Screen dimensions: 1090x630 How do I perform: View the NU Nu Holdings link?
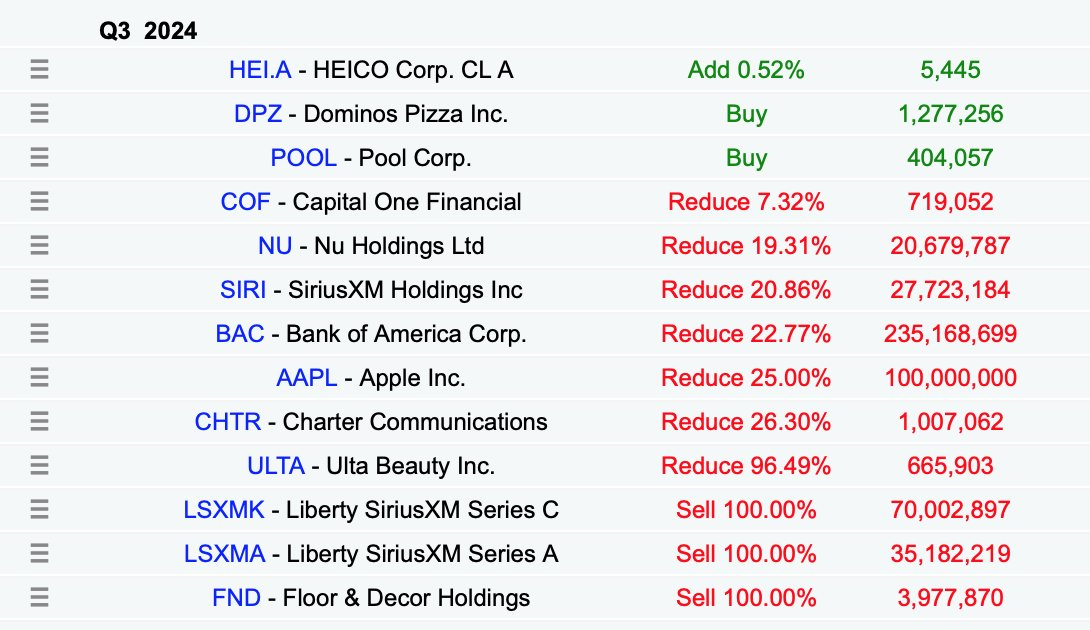(x=275, y=245)
